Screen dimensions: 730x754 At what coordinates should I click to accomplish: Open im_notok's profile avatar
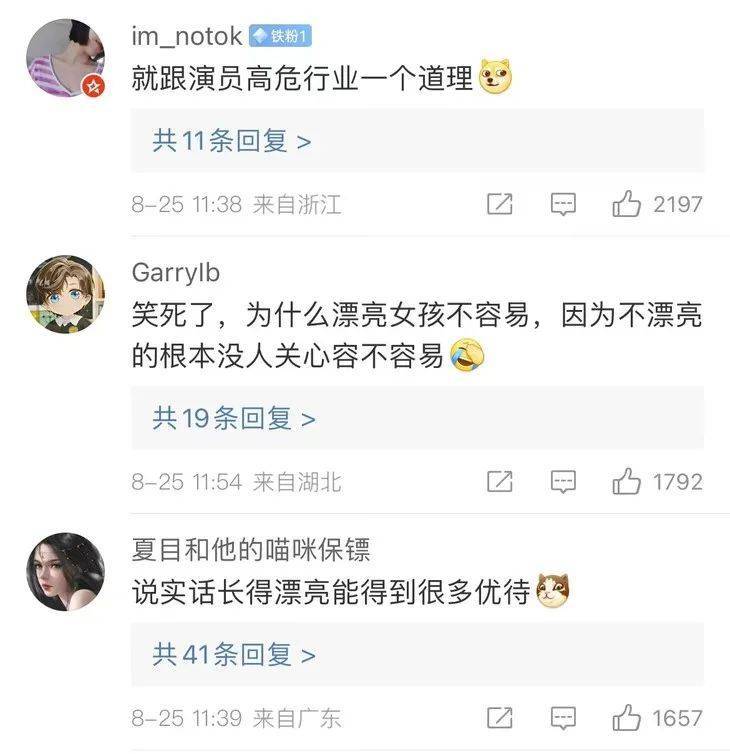coord(65,58)
